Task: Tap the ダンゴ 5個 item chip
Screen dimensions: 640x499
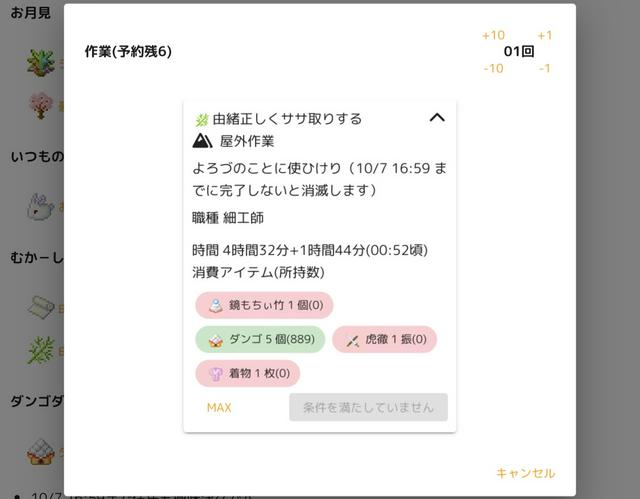Action: (x=260, y=340)
